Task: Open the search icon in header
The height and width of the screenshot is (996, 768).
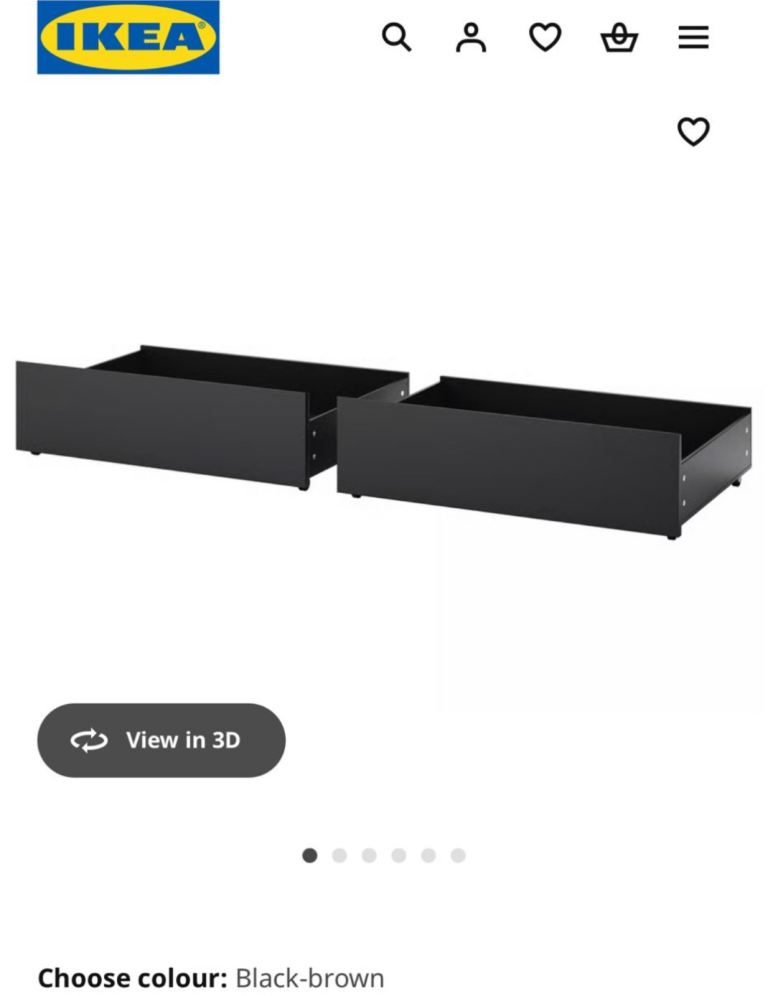Action: tap(397, 38)
